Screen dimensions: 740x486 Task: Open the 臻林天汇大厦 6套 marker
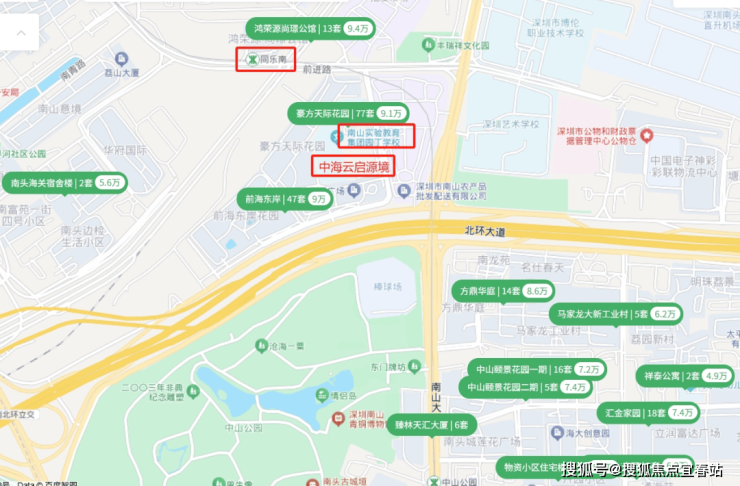(x=431, y=424)
